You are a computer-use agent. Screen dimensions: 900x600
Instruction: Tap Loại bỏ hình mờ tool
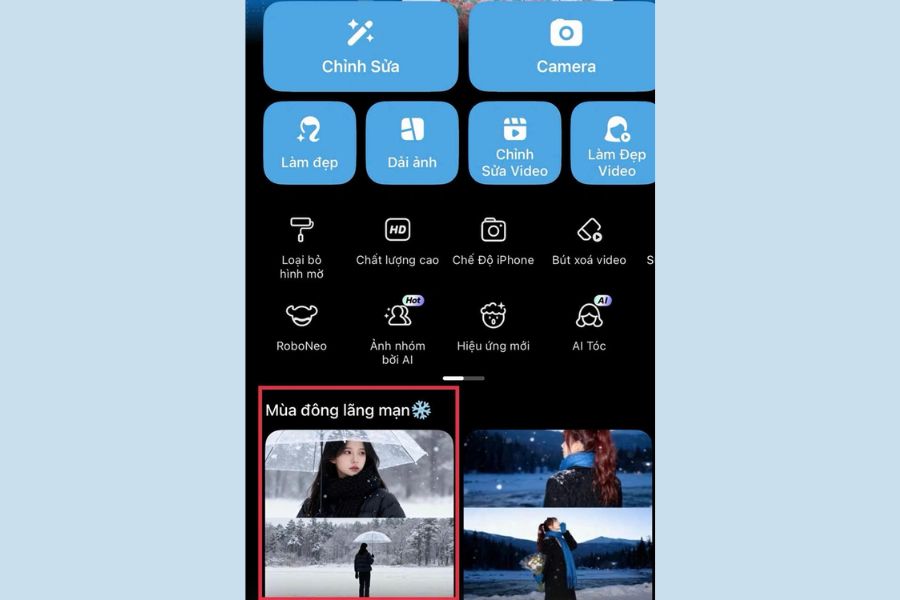point(302,246)
